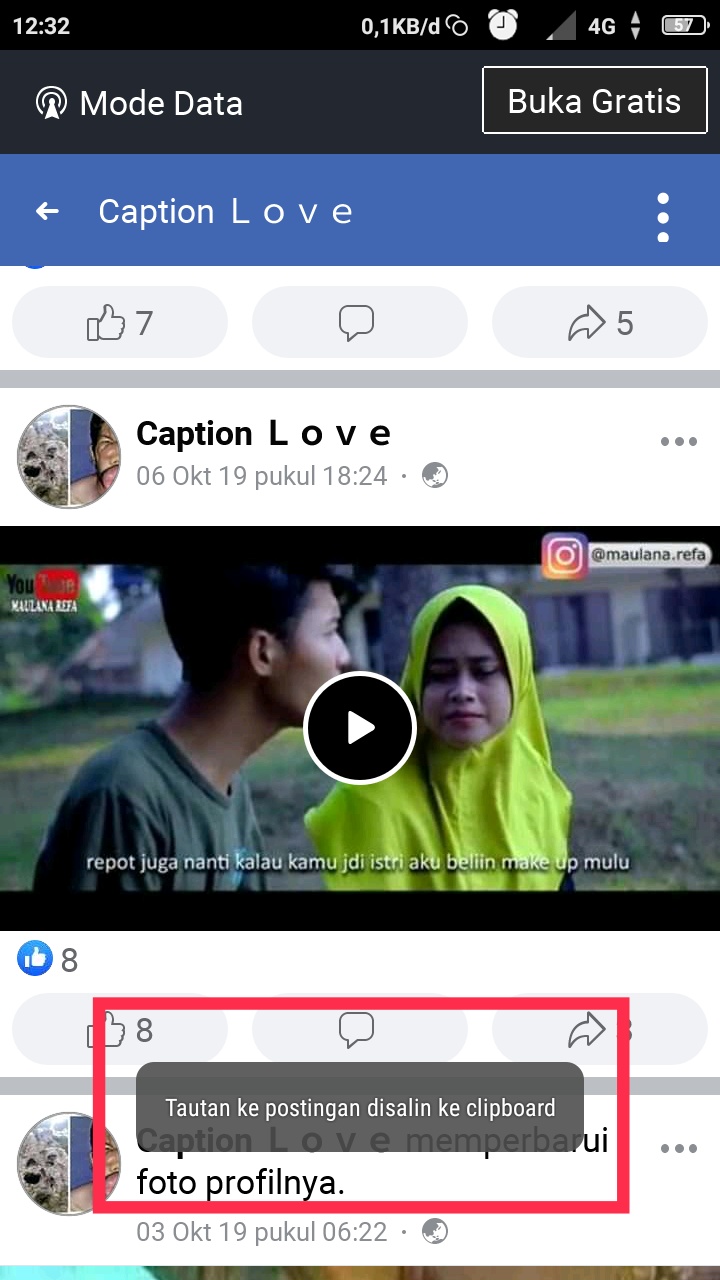Tap the back arrow to leave Caption L o v e page
Image resolution: width=720 pixels, height=1280 pixels.
(47, 211)
